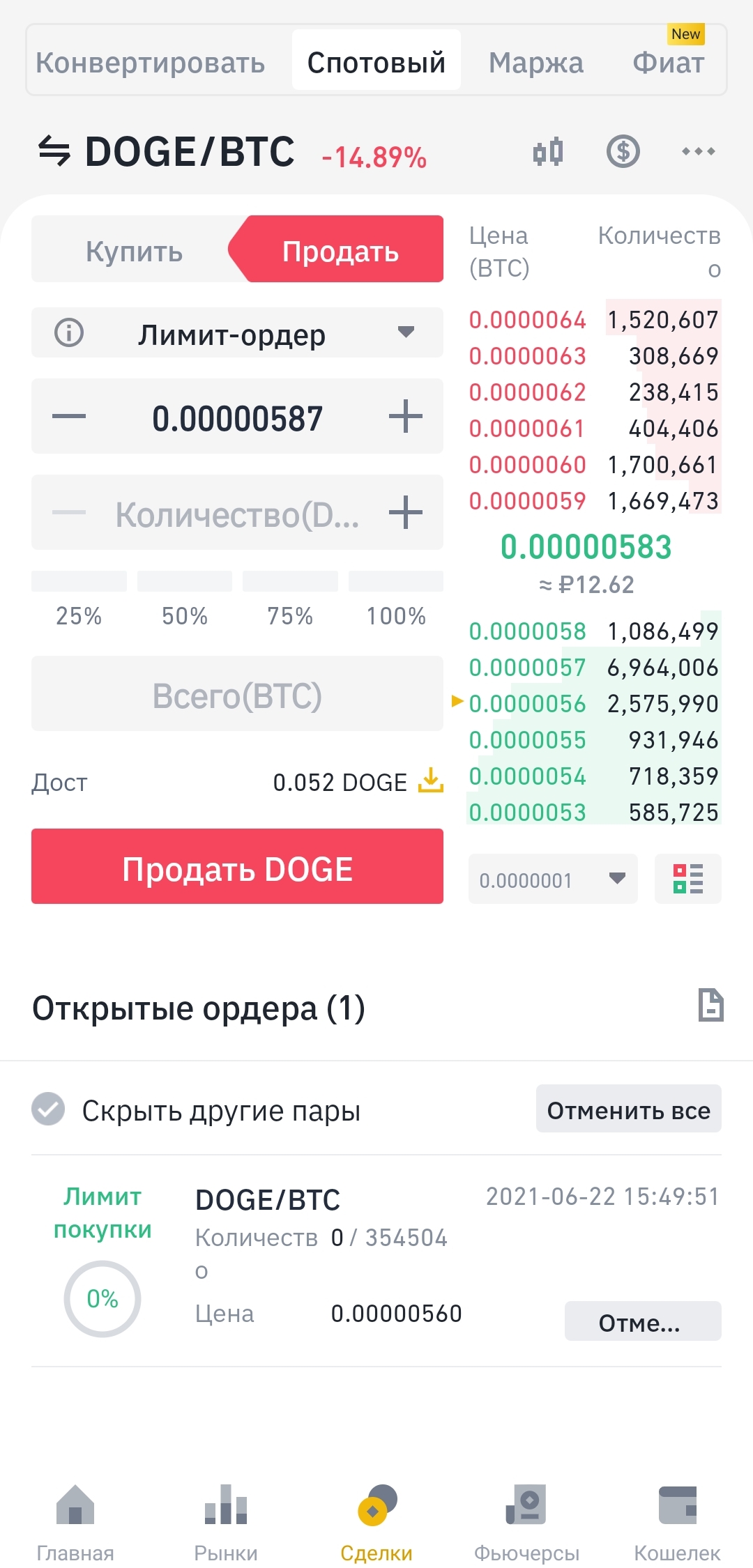Decrease price with the minus button
Image resolution: width=753 pixels, height=1568 pixels.
point(69,417)
